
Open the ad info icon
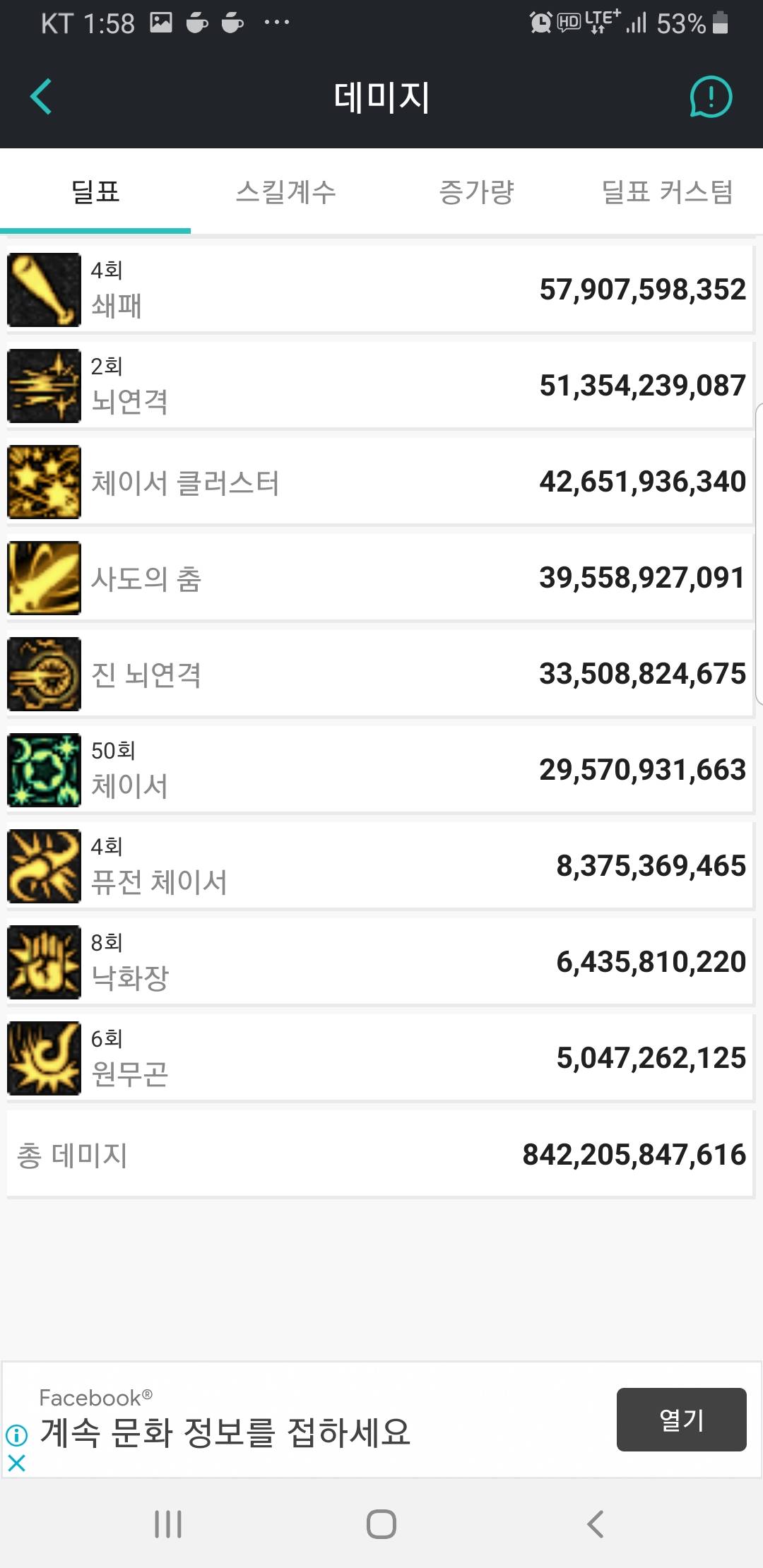pyautogui.click(x=16, y=1435)
